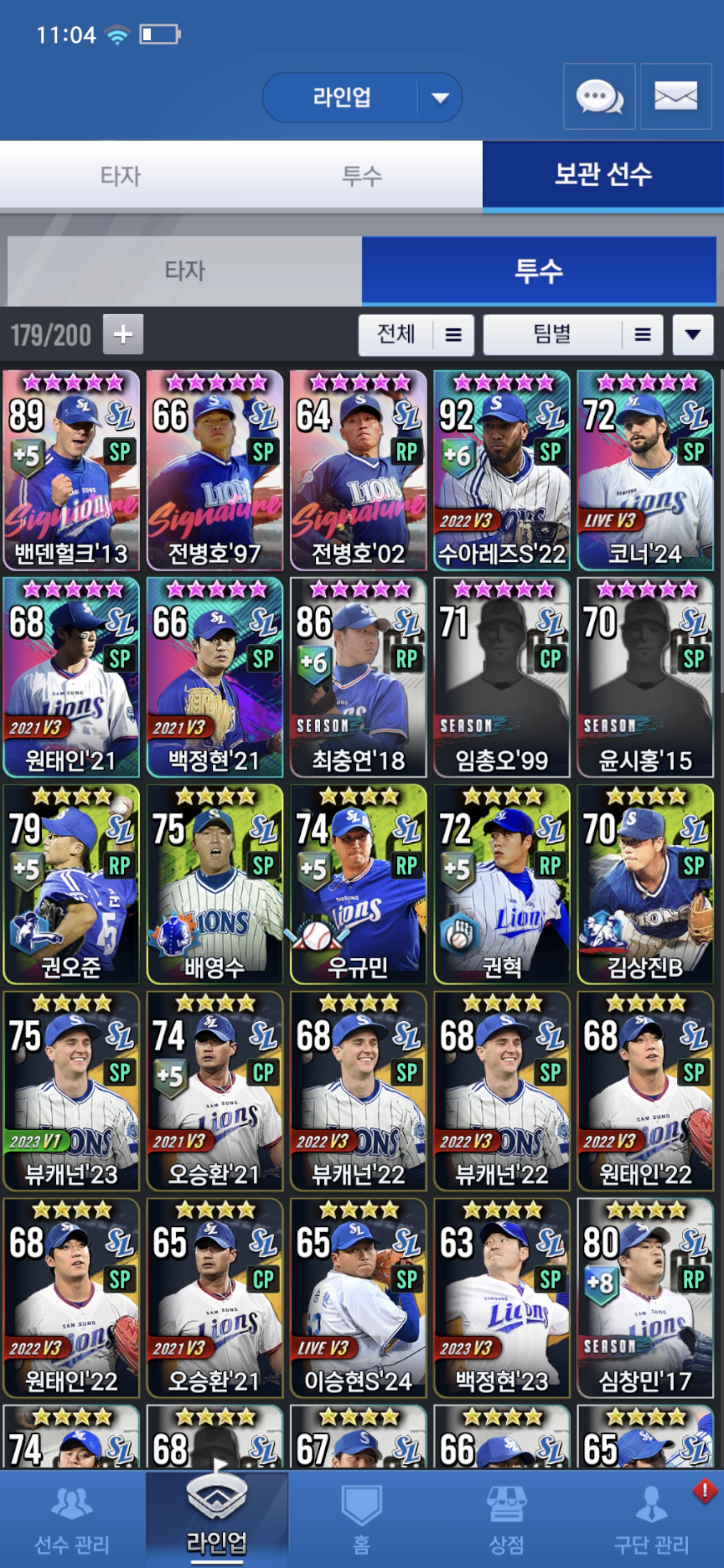Open the mailbox envelope icon
This screenshot has width=724, height=1568.
click(x=675, y=96)
